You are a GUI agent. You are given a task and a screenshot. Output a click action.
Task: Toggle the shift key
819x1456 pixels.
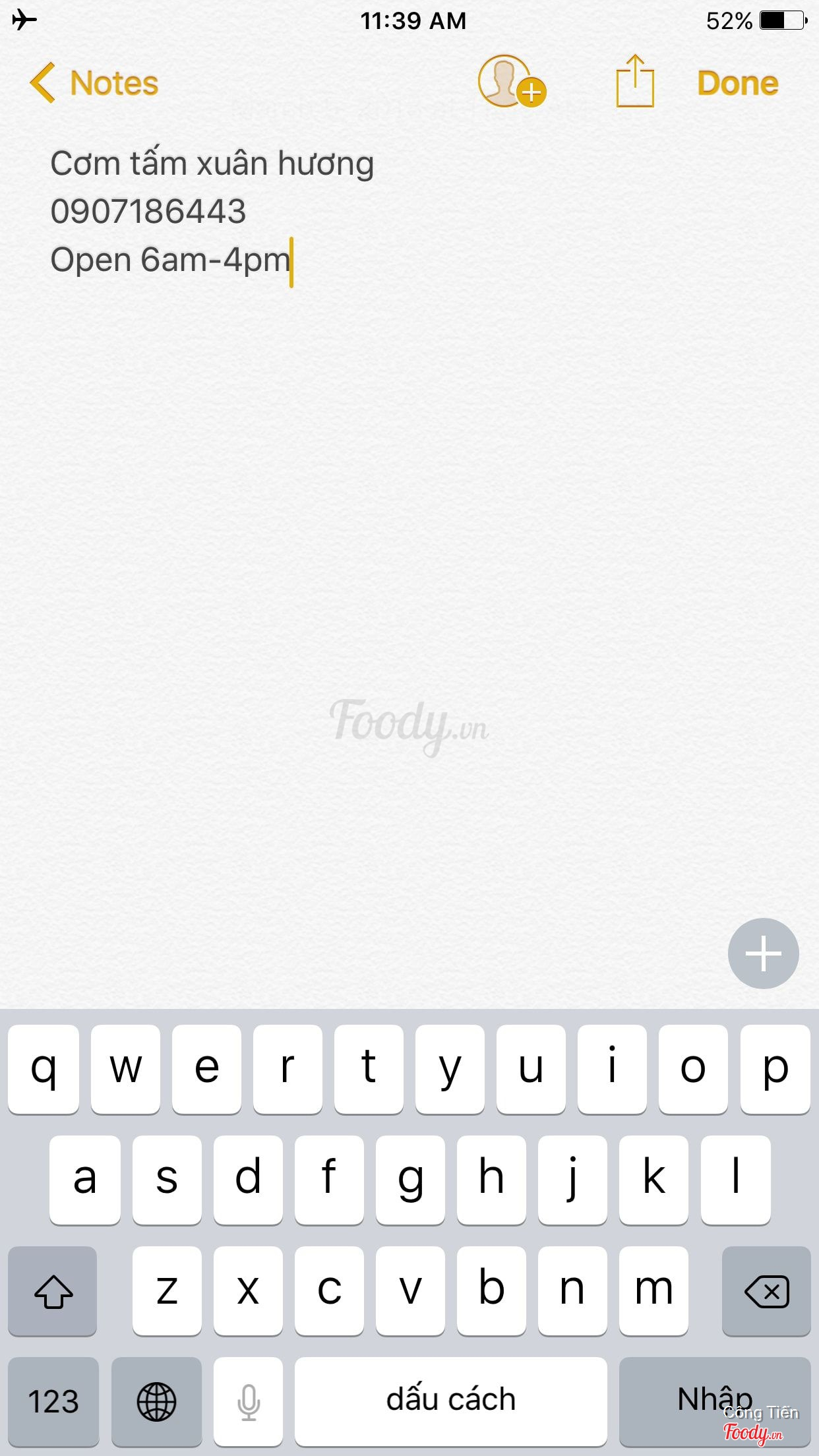tap(53, 1290)
